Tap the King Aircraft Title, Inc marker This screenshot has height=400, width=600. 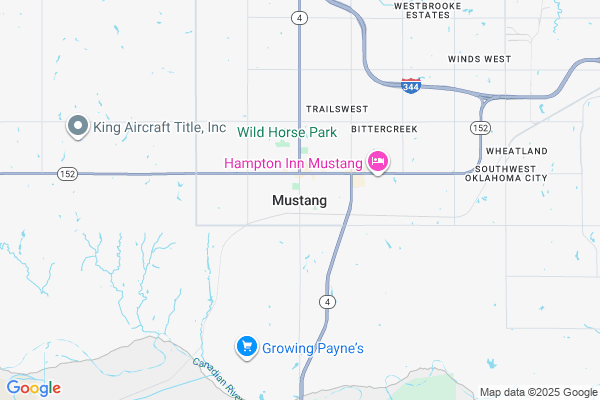78,127
